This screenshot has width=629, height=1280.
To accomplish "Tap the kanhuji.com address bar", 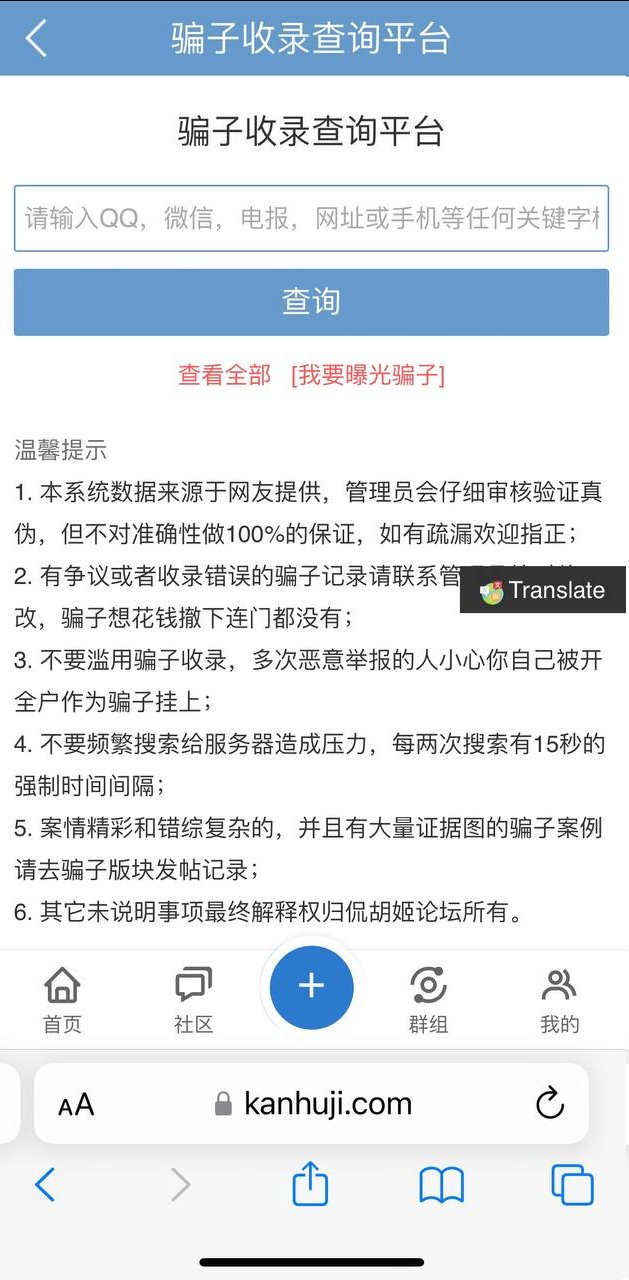I will (x=314, y=1104).
